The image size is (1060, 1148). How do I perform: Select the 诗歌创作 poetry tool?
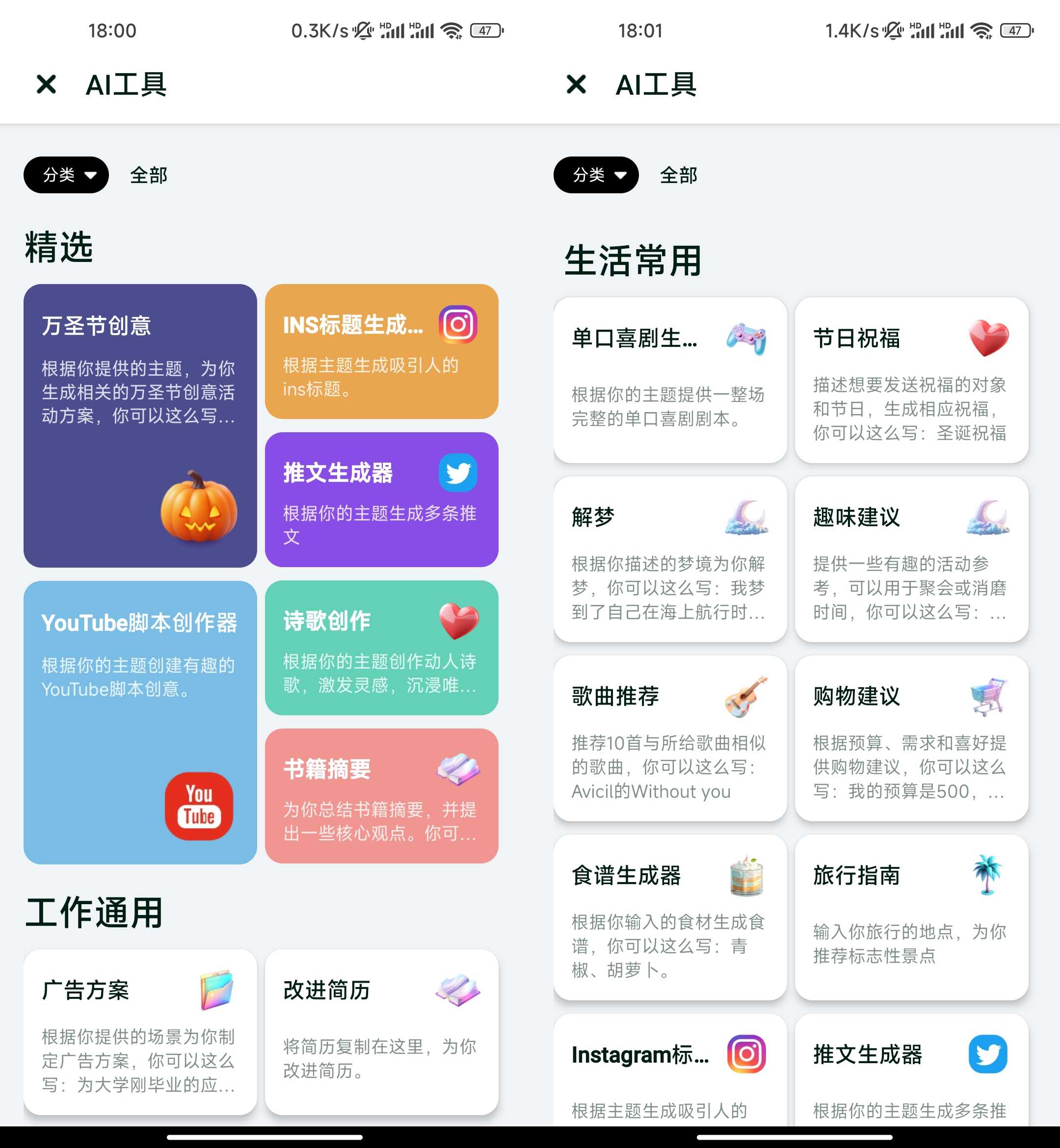coord(381,648)
